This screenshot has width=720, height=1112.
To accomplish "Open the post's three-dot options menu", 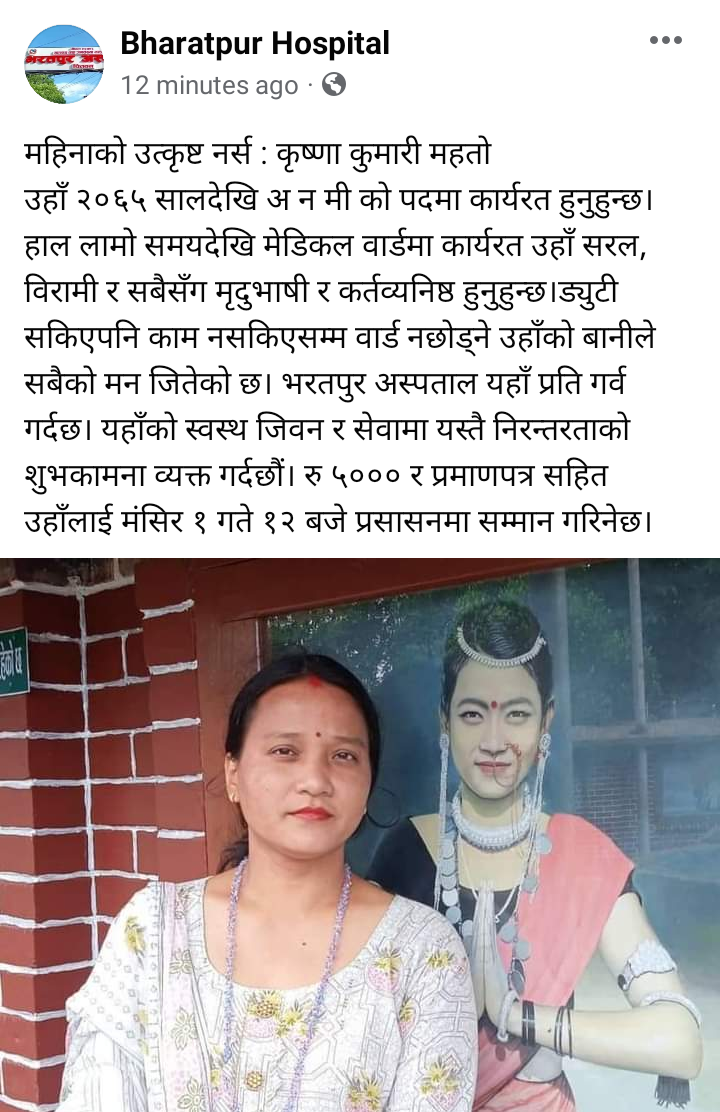I will click(665, 41).
